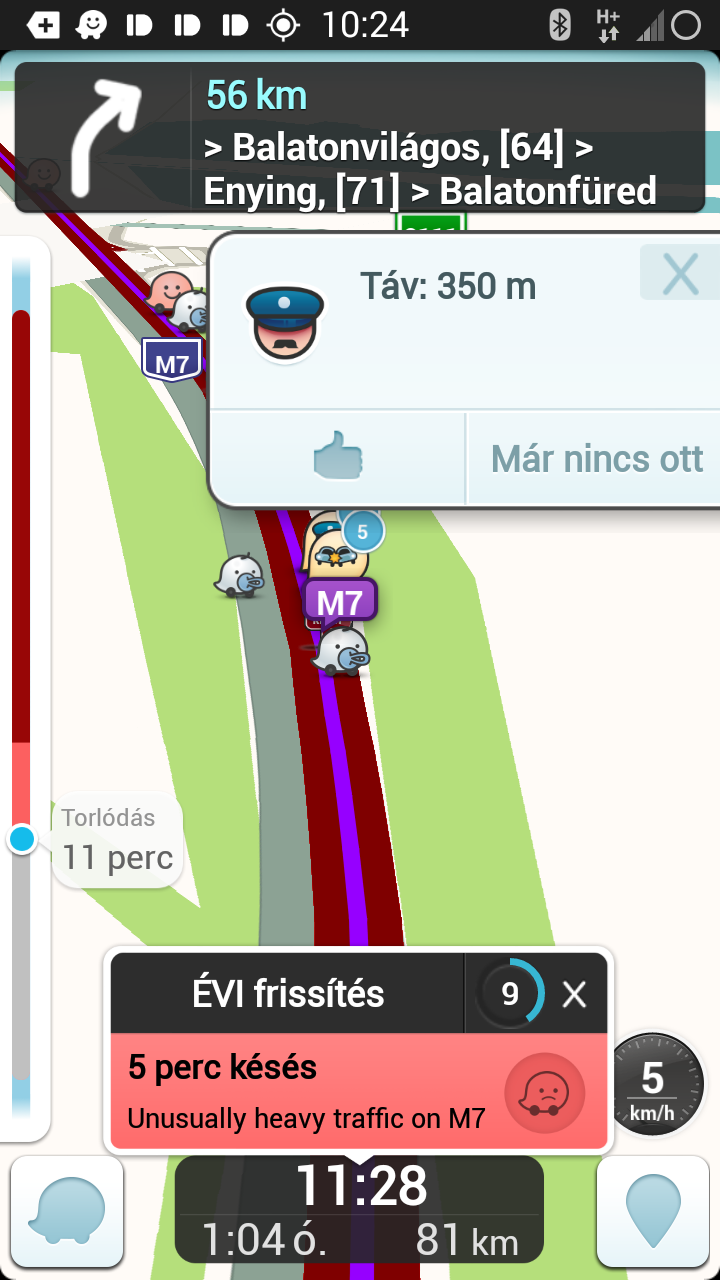The width and height of the screenshot is (720, 1280).
Task: Tap the Torlódás 11 perc traffic bubble
Action: (118, 840)
